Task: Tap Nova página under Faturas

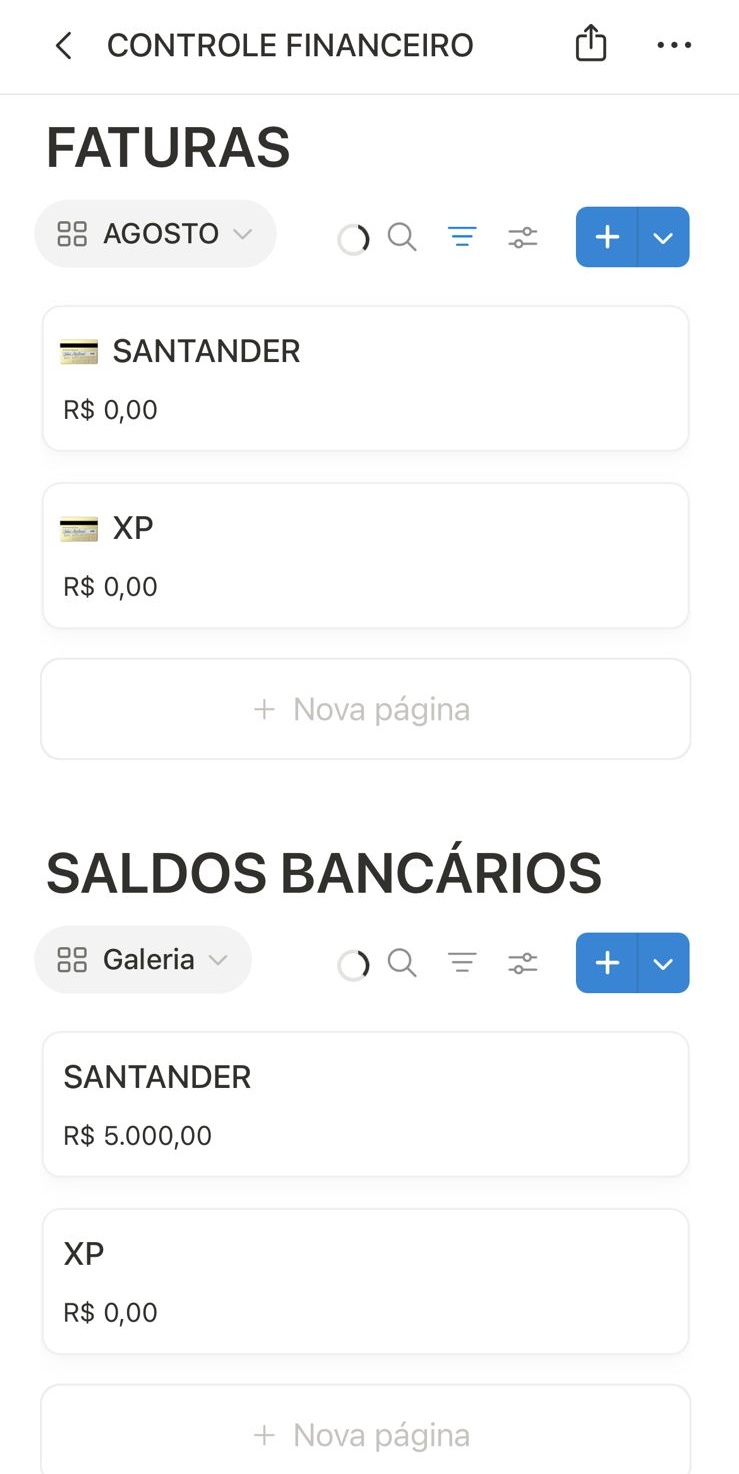Action: [x=365, y=709]
